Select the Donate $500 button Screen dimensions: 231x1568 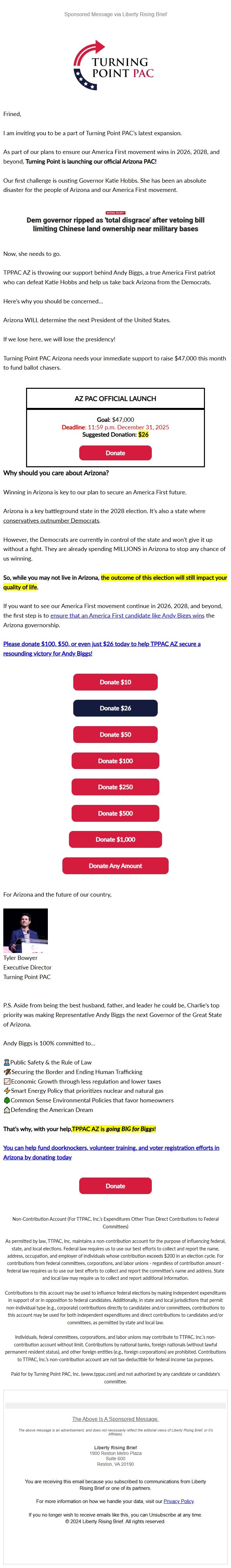pyautogui.click(x=115, y=813)
